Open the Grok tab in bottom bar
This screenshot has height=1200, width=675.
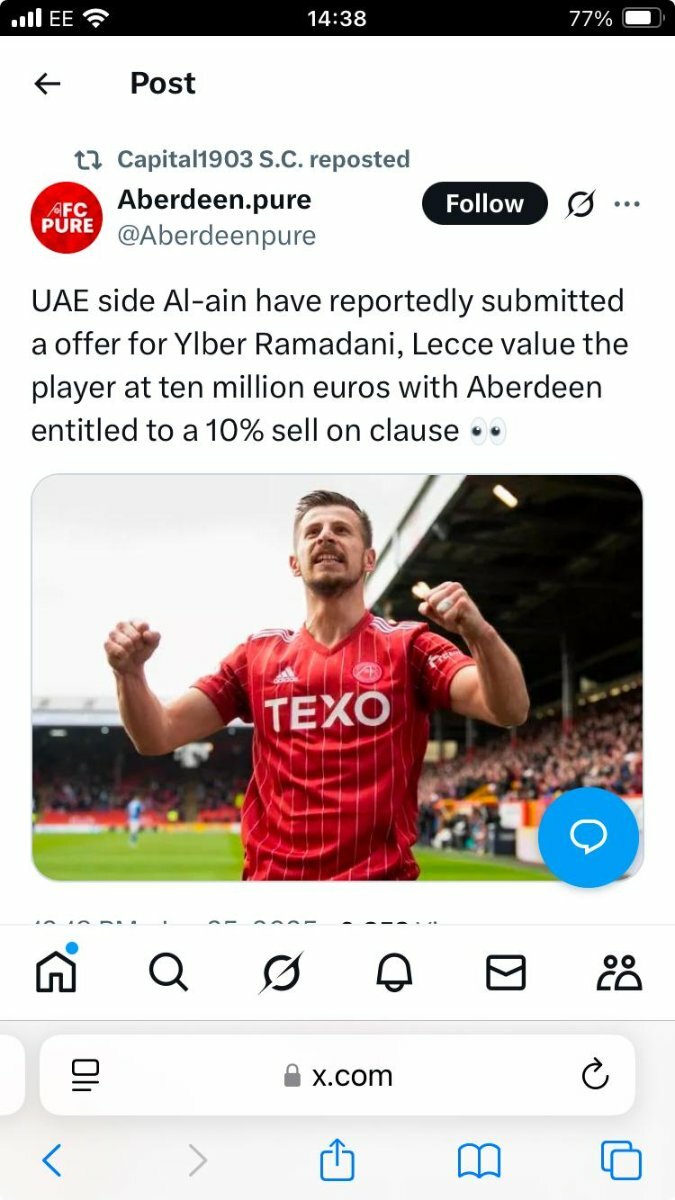click(281, 971)
